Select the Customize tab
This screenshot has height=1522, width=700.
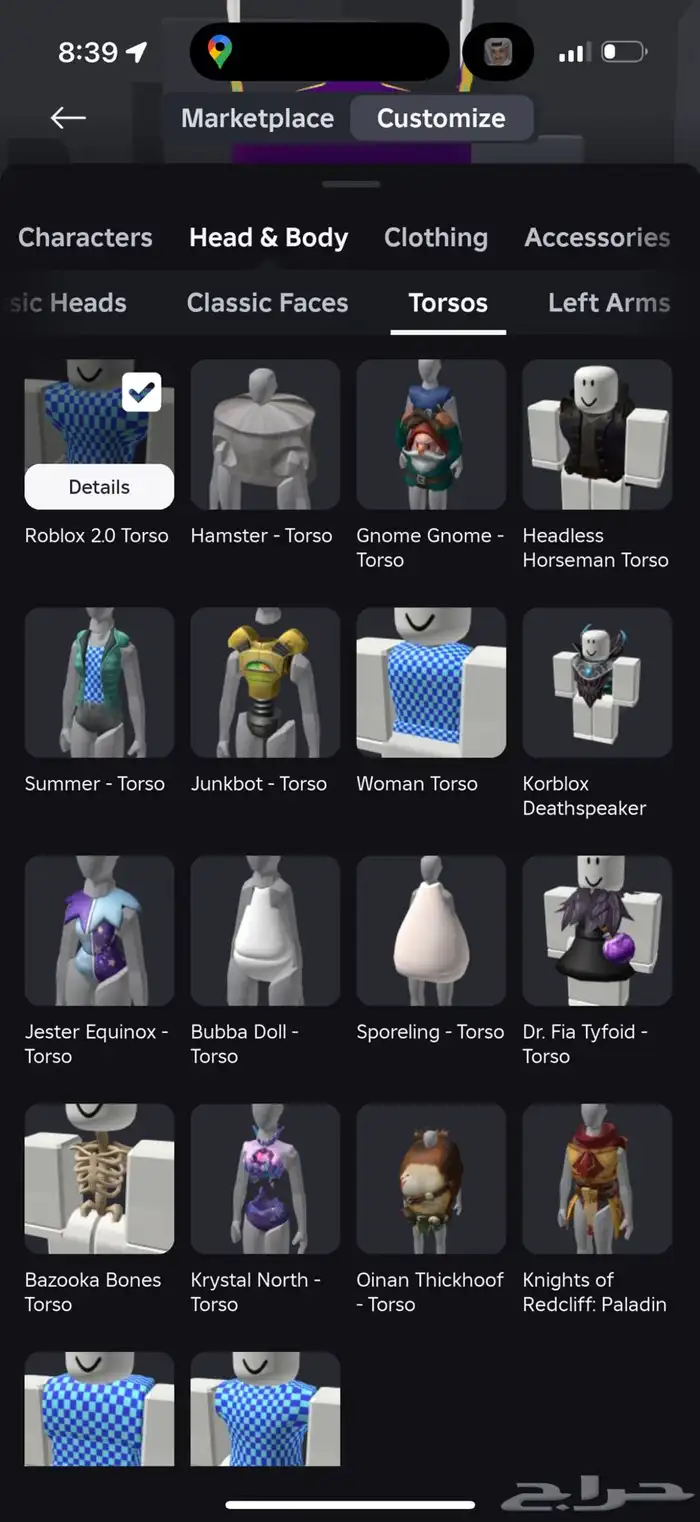point(441,118)
